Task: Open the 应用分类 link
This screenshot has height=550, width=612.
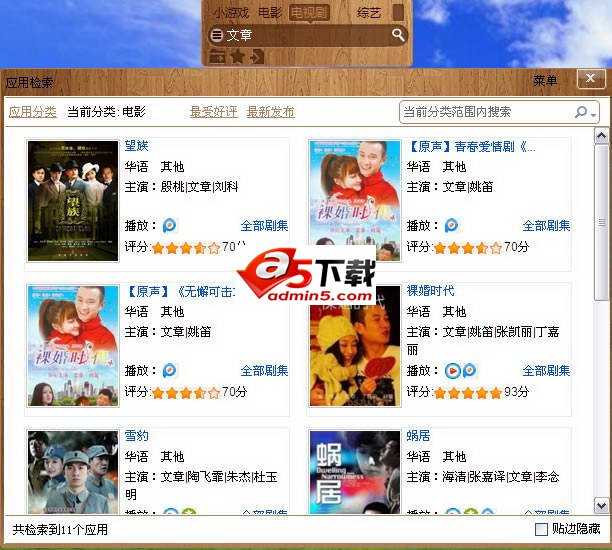Action: tap(33, 112)
